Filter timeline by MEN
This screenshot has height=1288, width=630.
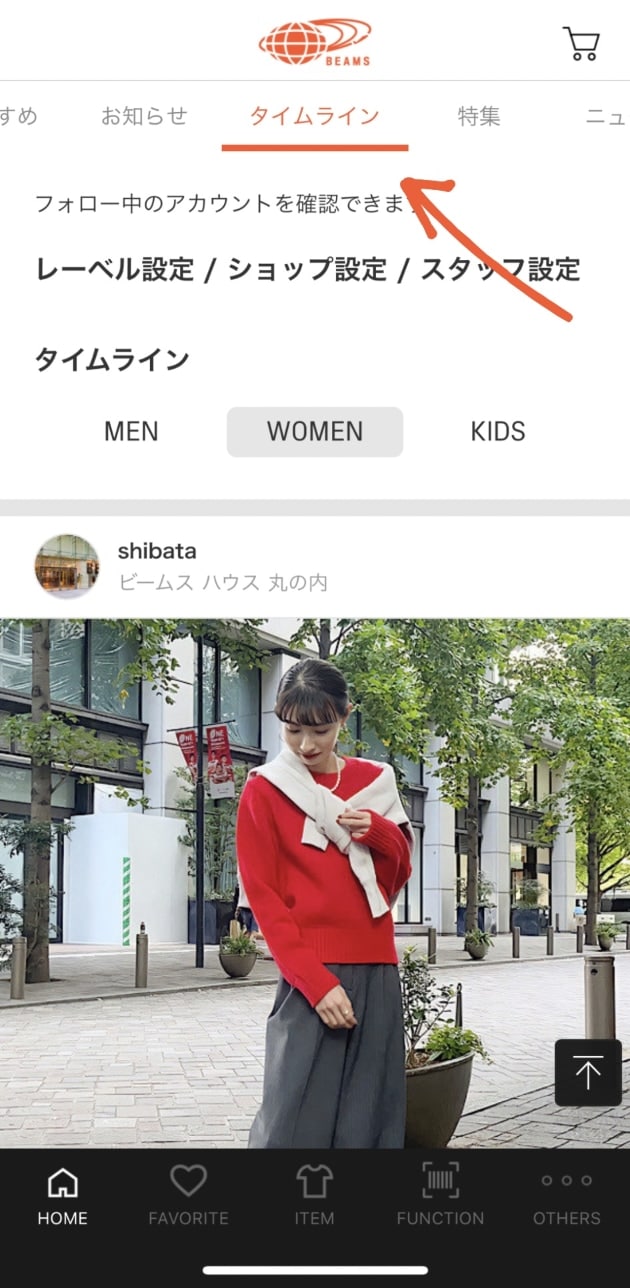131,432
